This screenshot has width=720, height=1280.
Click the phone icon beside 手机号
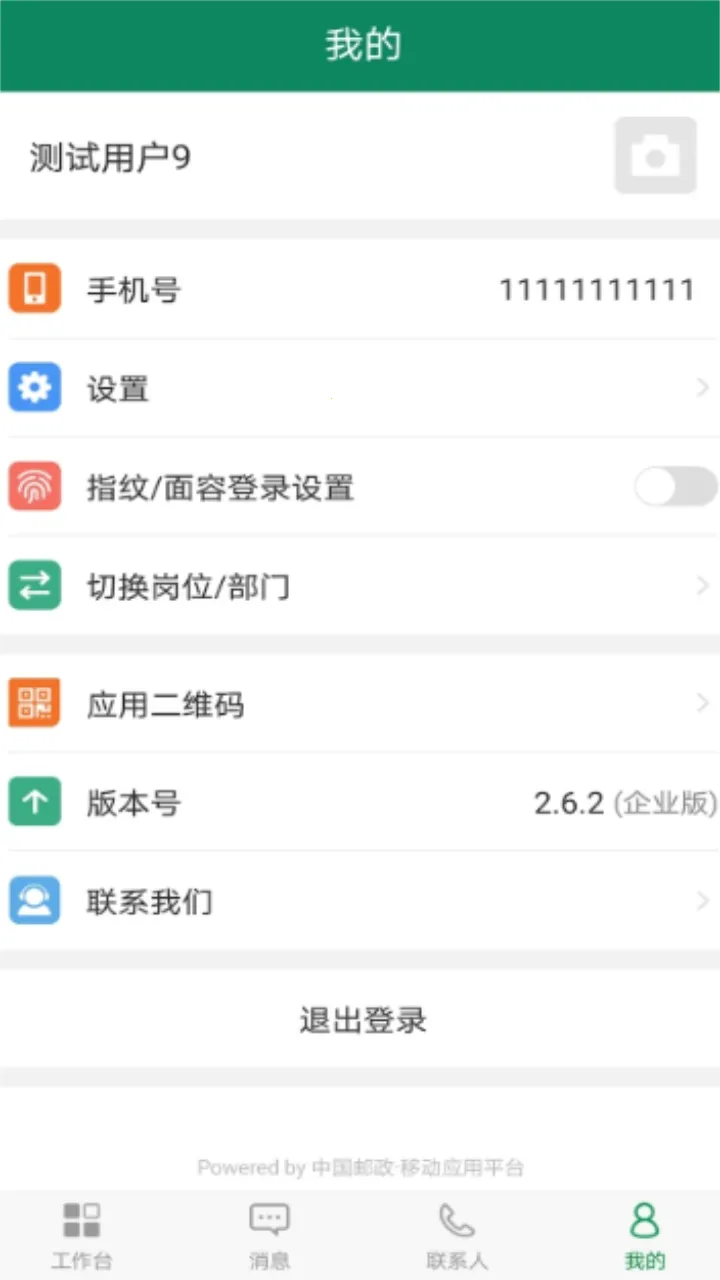pos(34,288)
